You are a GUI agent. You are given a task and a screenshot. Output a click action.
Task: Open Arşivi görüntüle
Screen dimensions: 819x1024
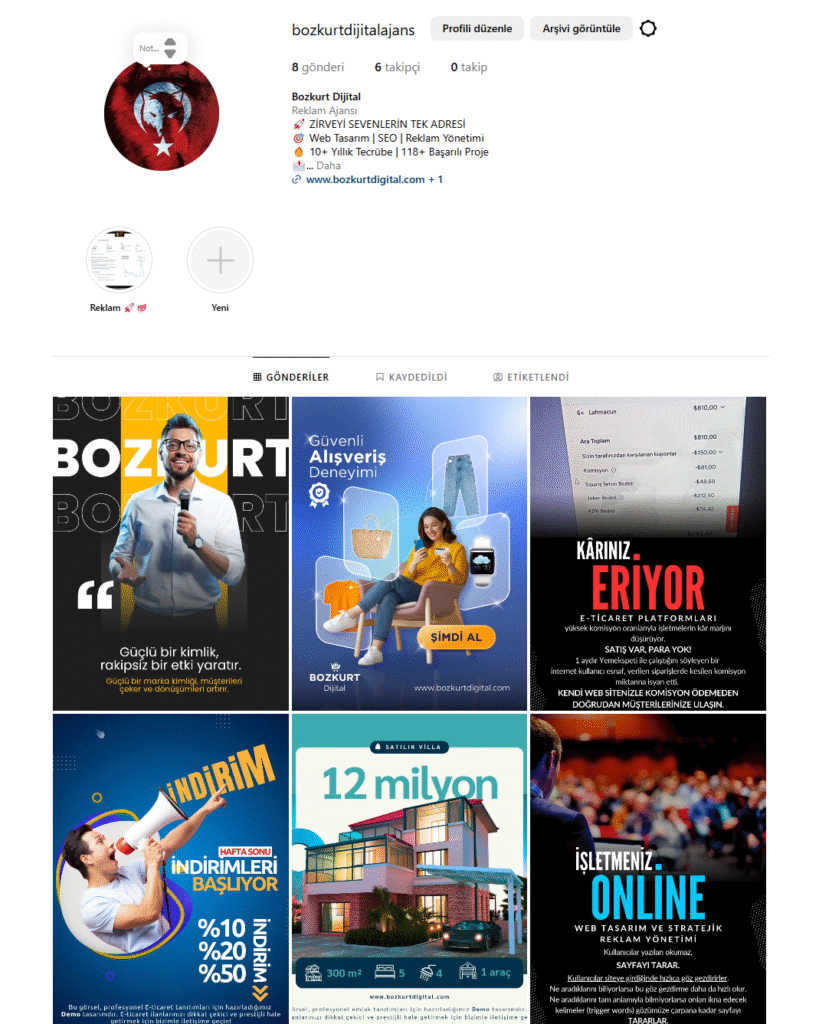point(581,29)
